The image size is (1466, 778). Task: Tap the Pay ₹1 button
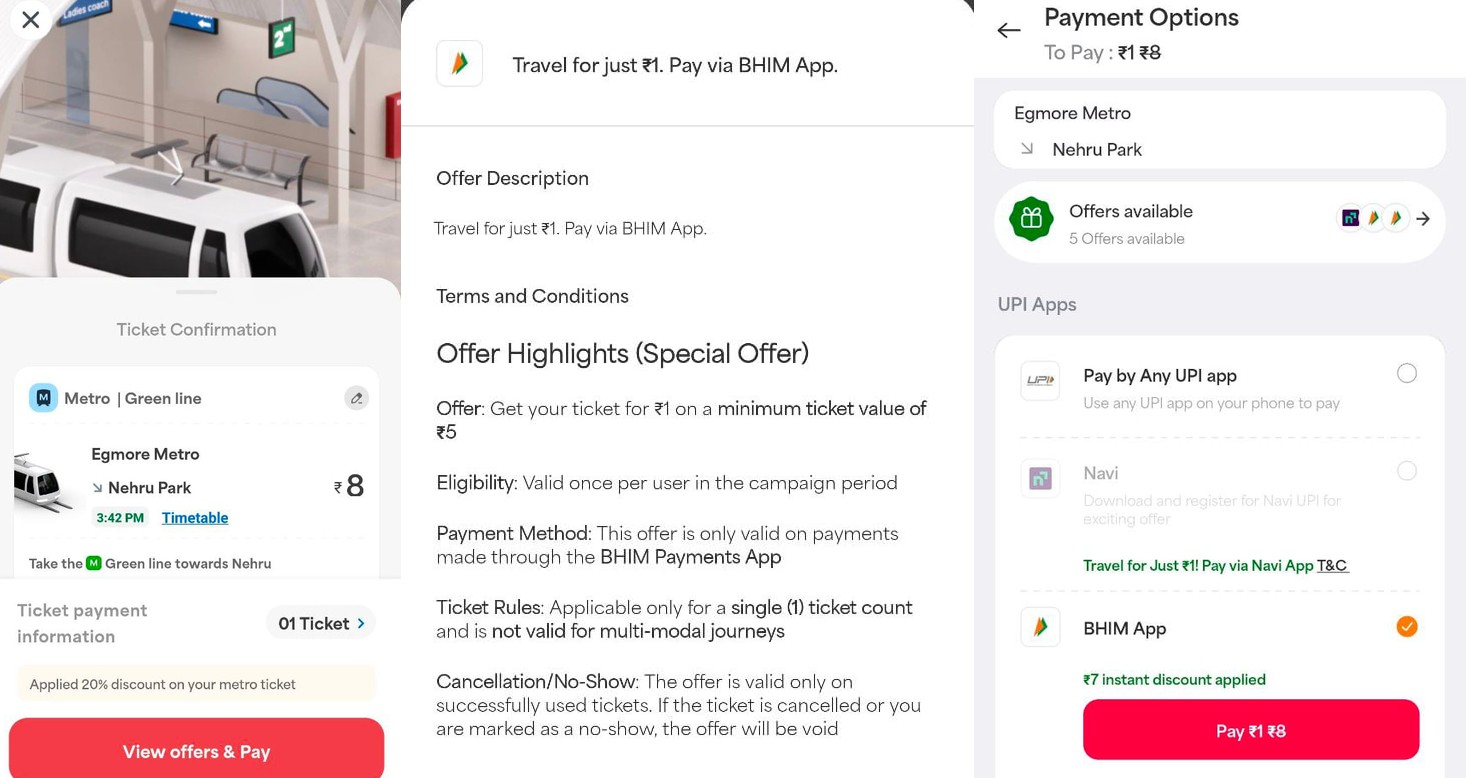coord(1250,730)
